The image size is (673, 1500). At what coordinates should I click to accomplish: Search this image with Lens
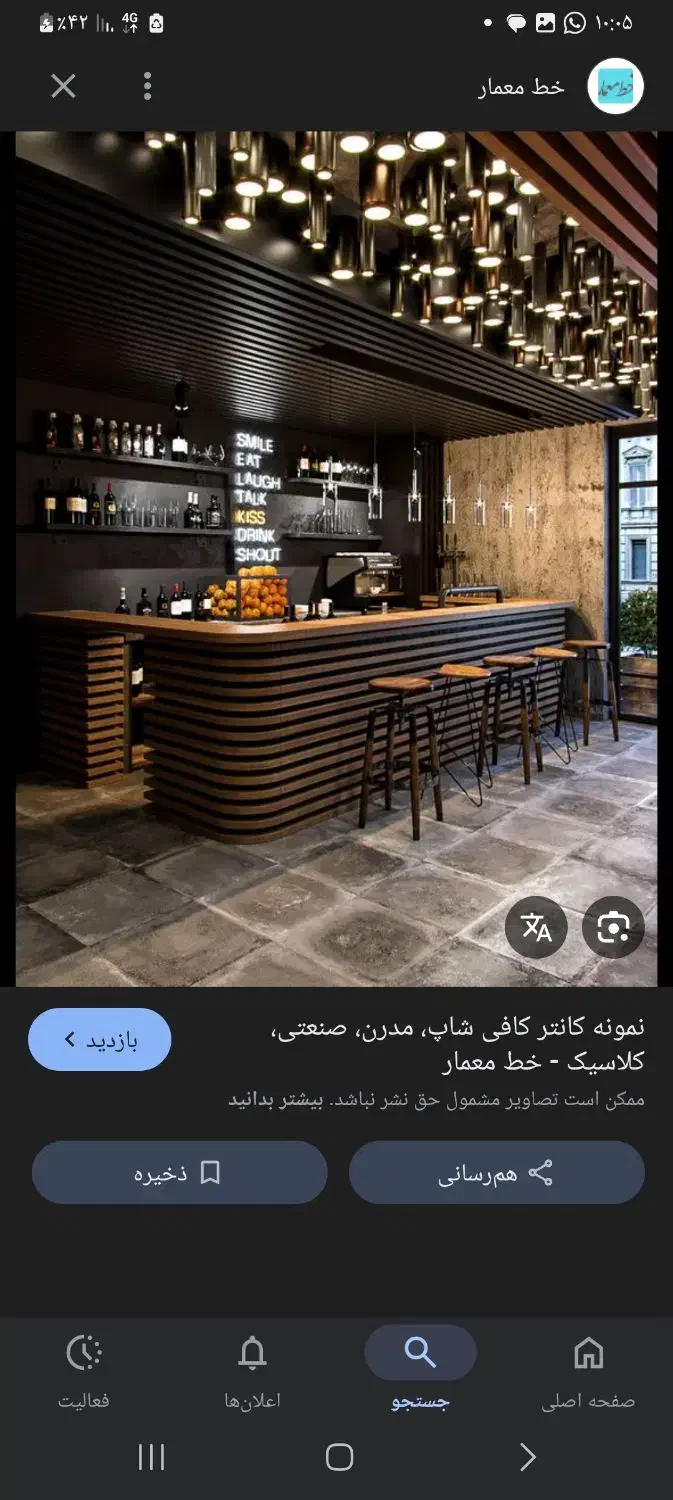[613, 928]
